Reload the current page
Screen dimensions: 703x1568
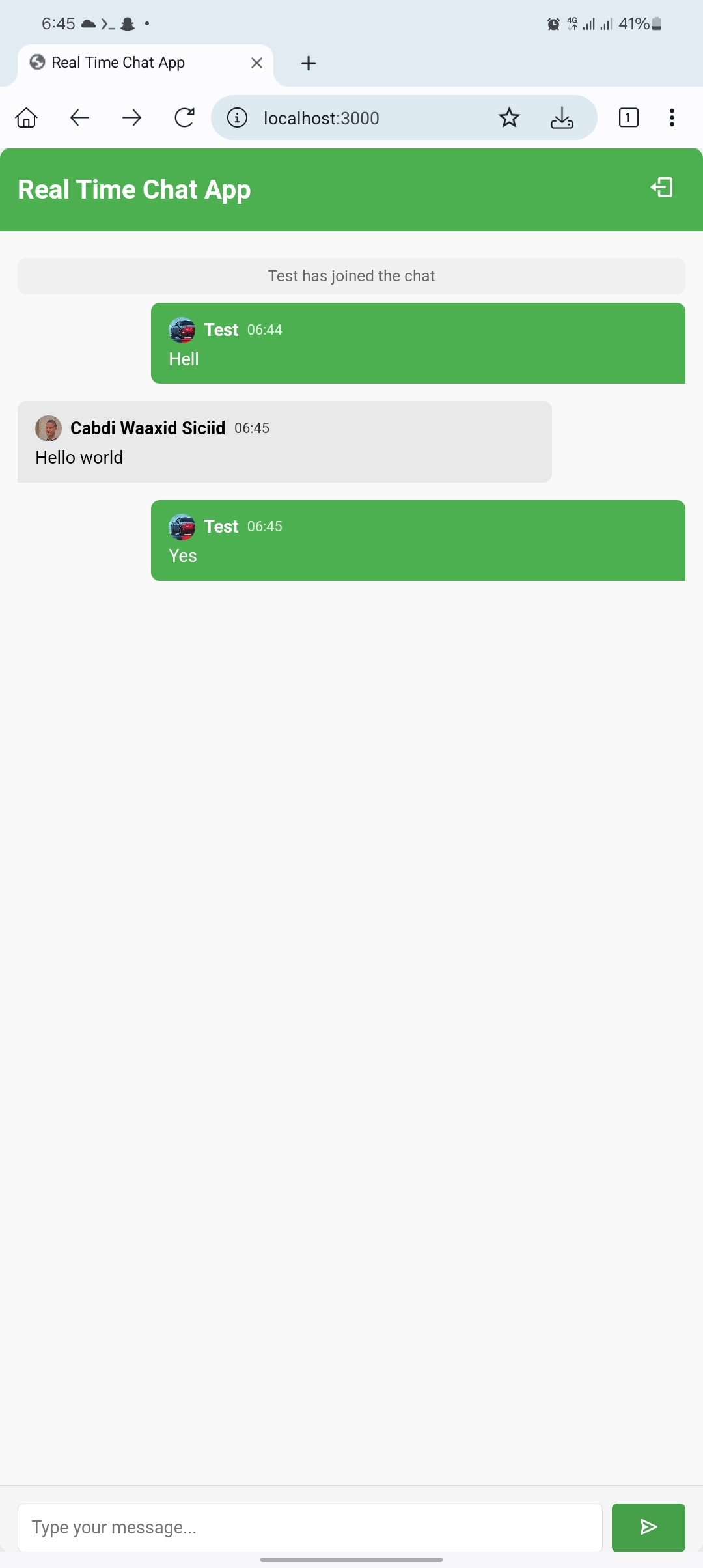[x=184, y=118]
